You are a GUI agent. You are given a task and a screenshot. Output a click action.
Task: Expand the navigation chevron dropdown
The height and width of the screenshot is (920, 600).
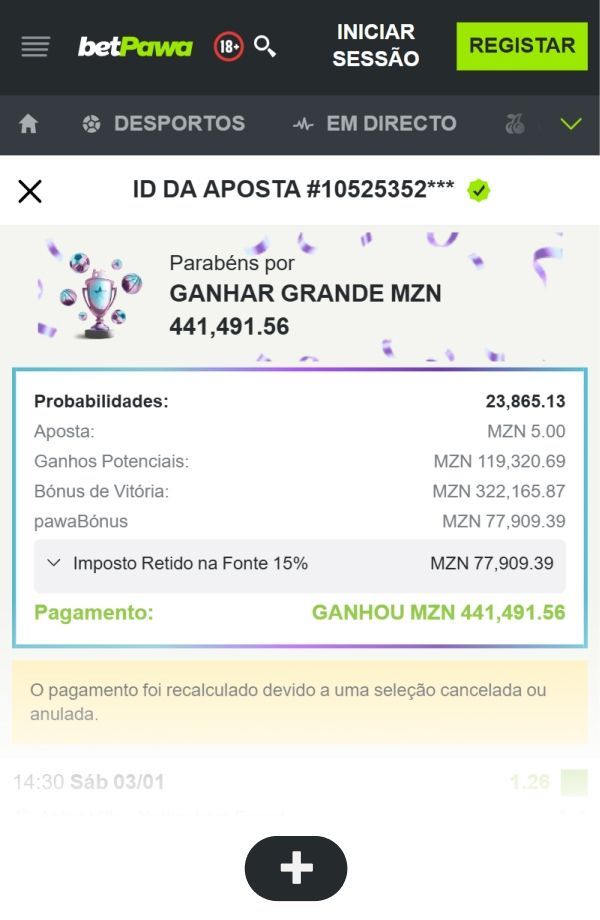[571, 124]
